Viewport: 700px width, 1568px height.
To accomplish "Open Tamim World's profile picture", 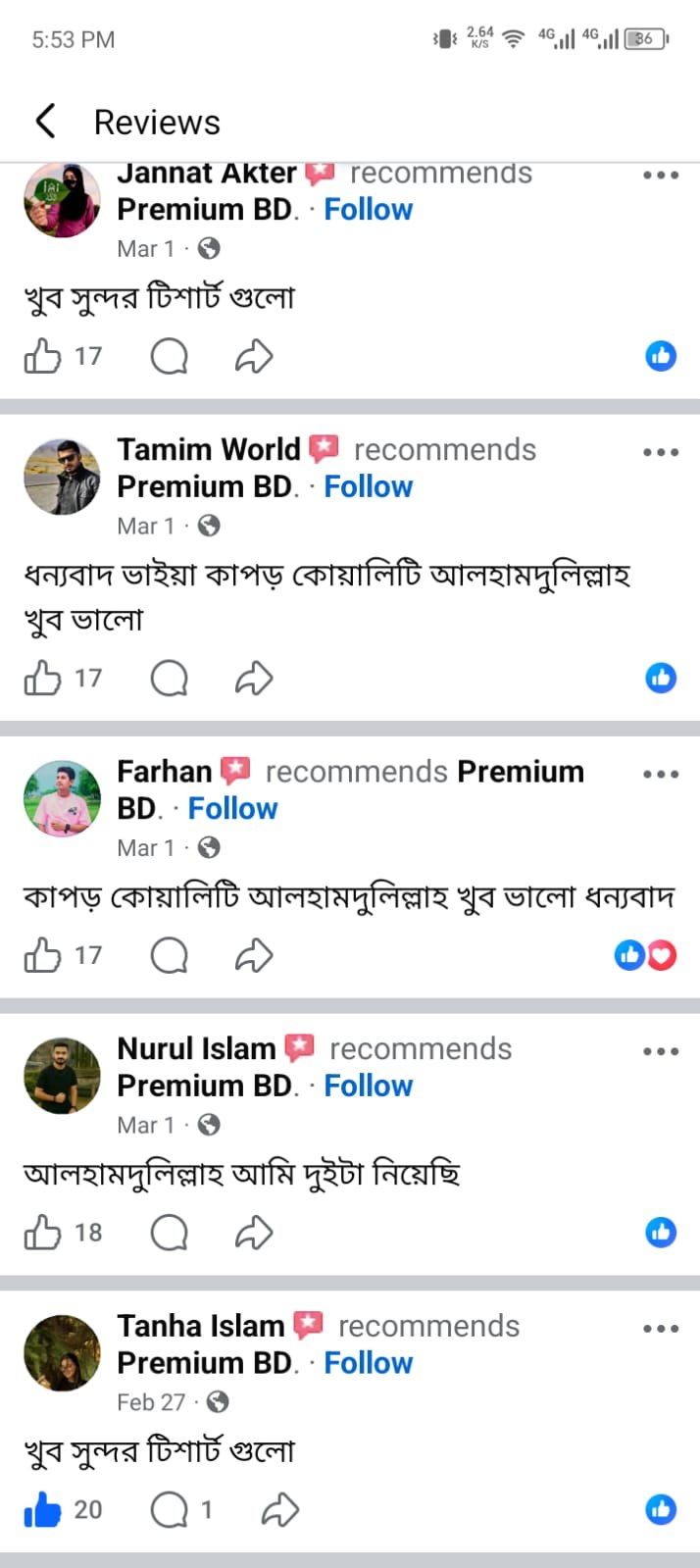I will [x=62, y=478].
